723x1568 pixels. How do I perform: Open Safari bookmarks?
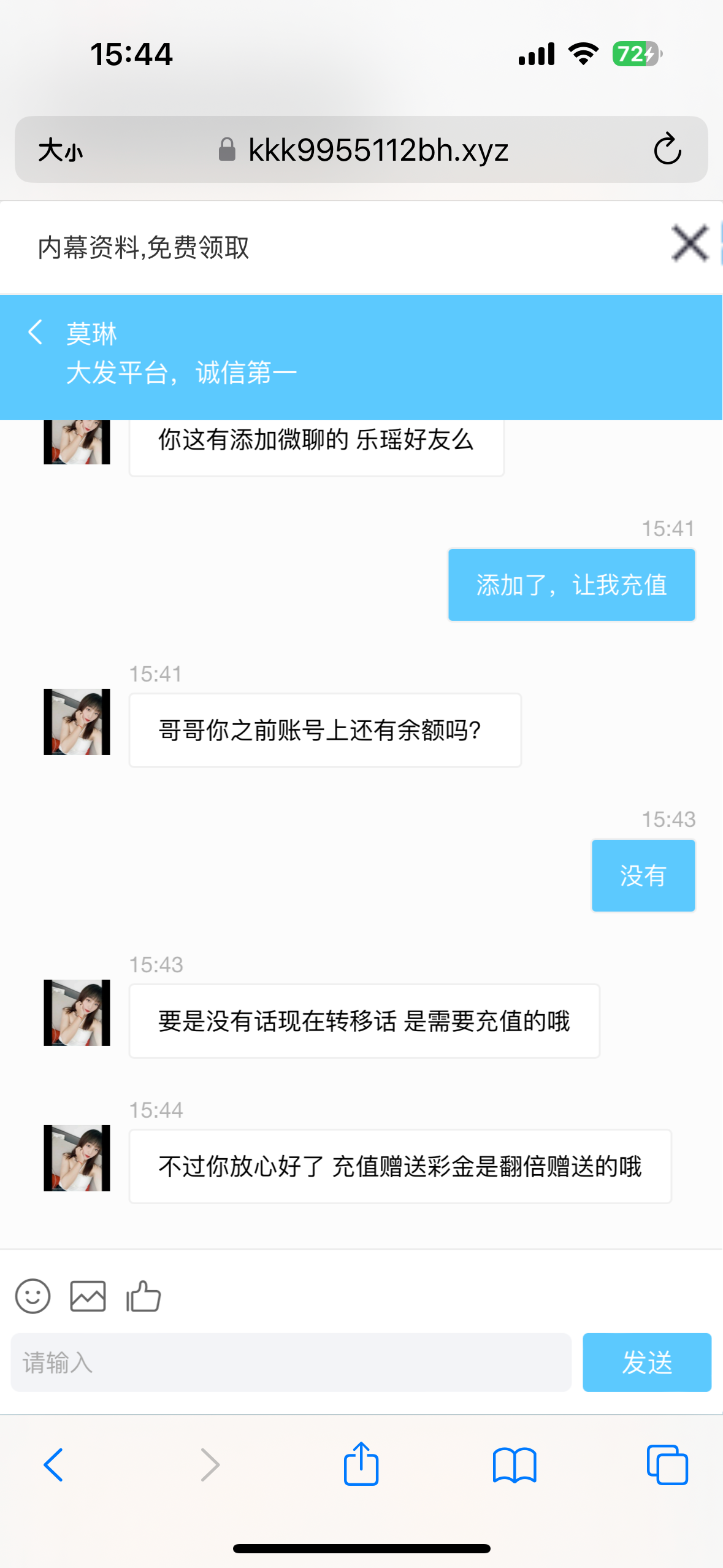pyautogui.click(x=515, y=1465)
